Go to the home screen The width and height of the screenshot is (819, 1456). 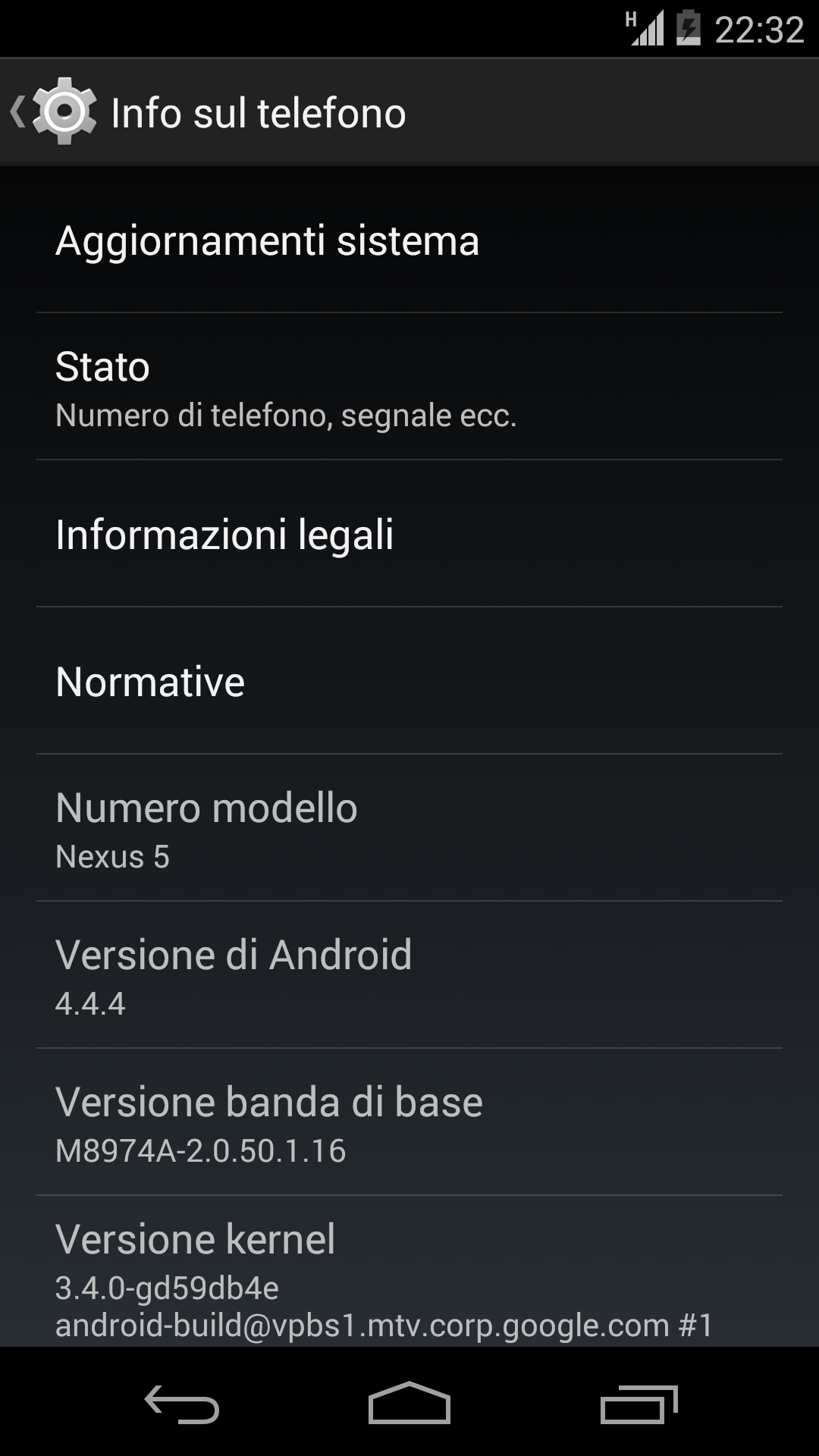[x=409, y=1403]
